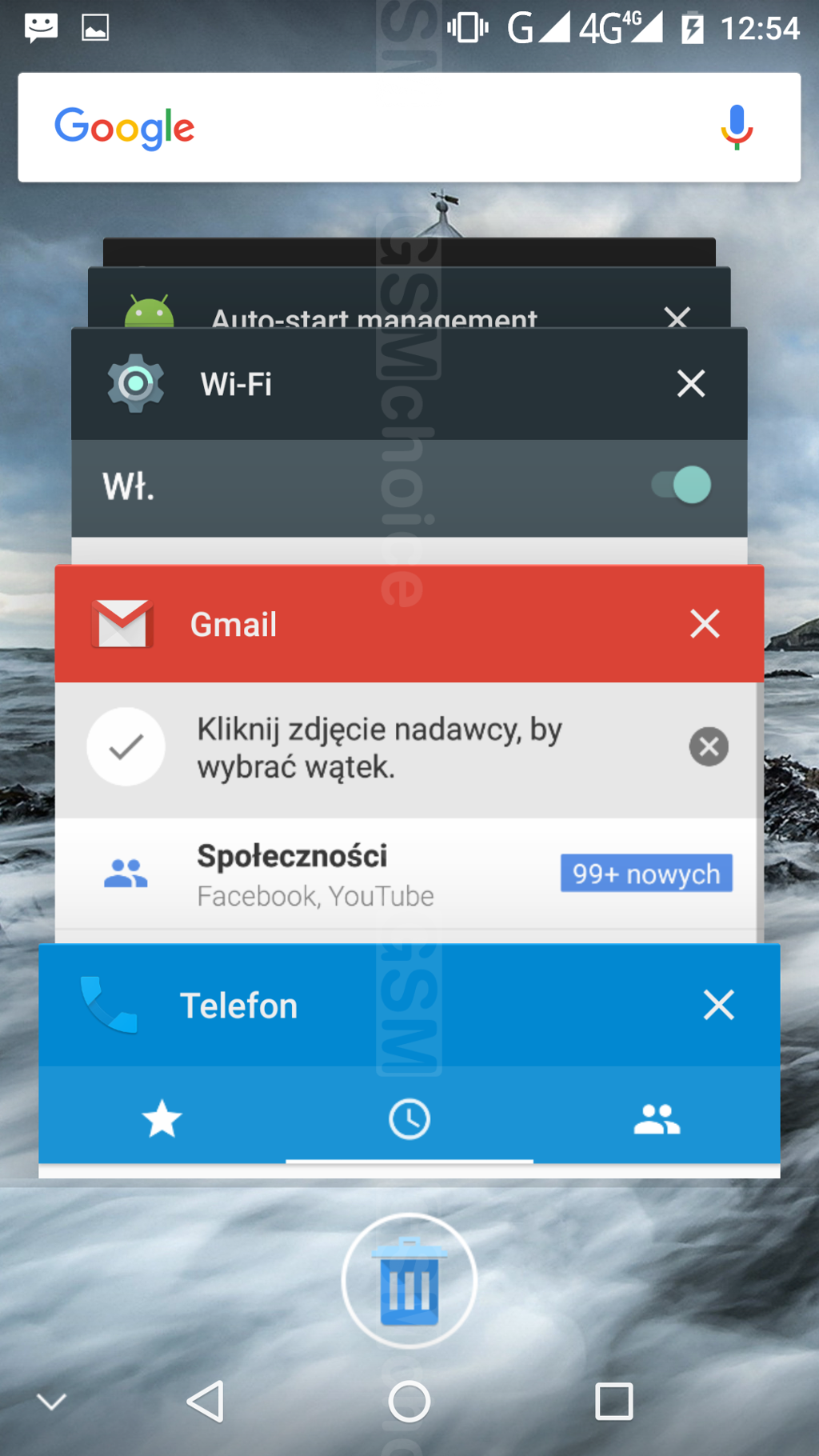Hide the navigation bar with the chevron
The width and height of the screenshot is (819, 1456).
pos(52,1402)
